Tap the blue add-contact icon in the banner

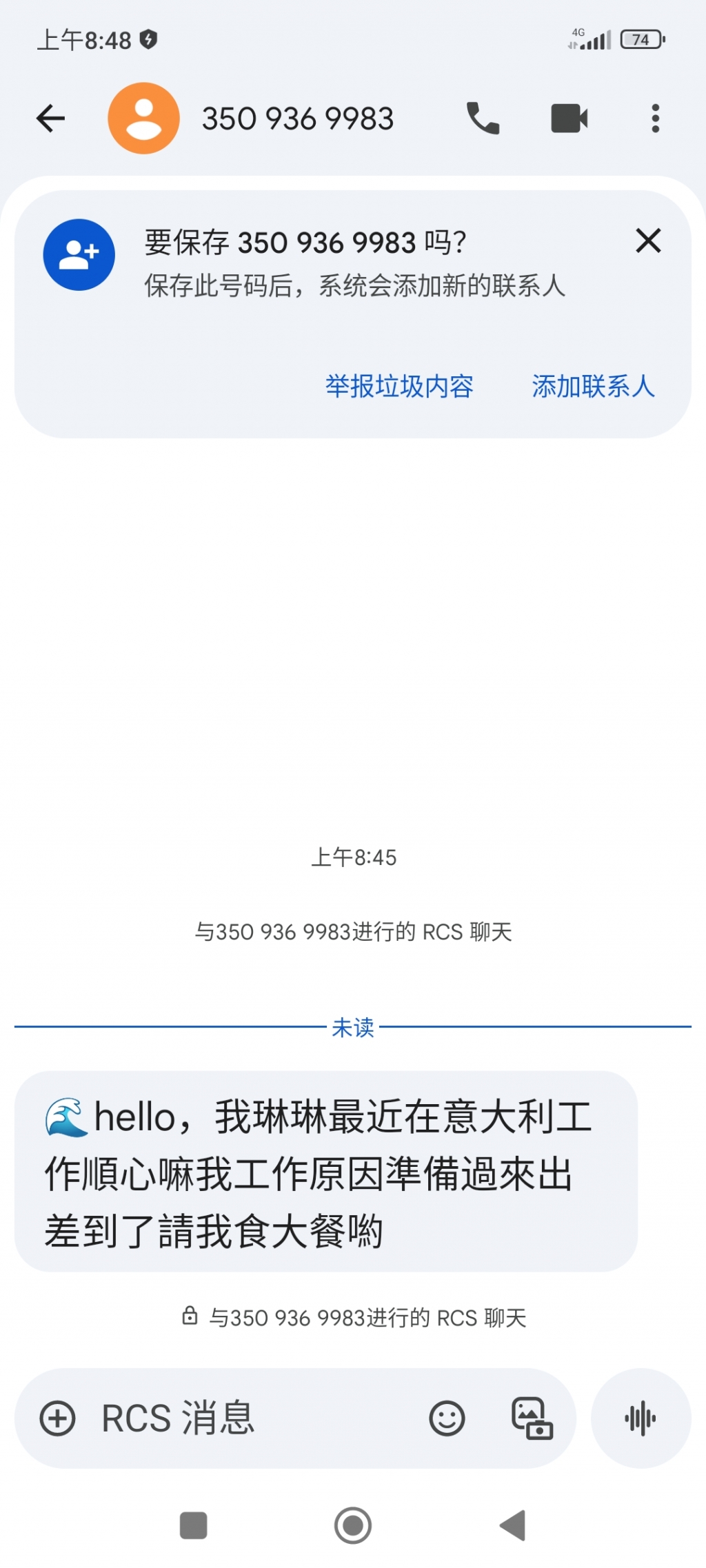coord(78,253)
